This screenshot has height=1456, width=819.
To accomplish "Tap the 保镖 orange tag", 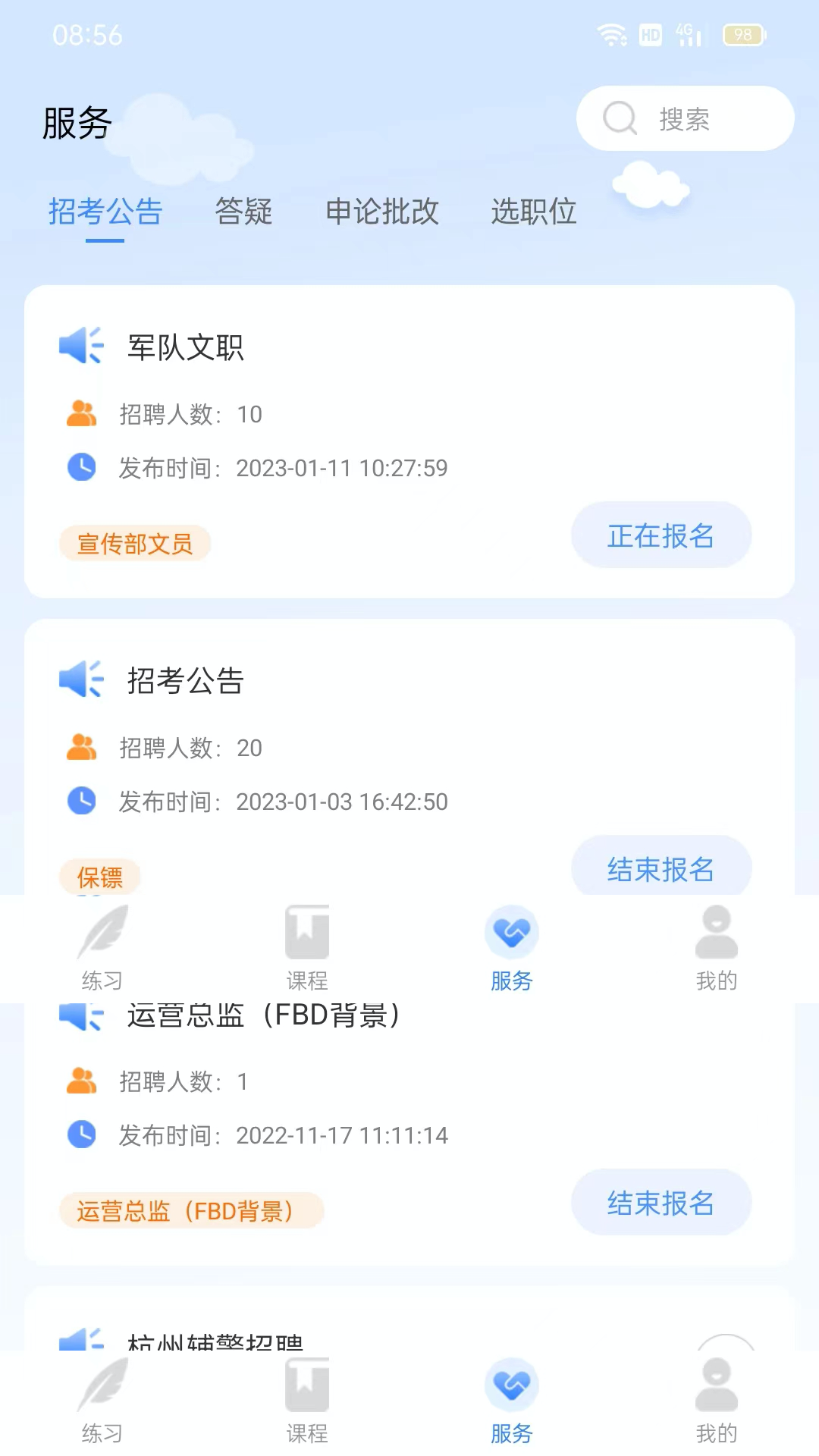I will (x=99, y=877).
